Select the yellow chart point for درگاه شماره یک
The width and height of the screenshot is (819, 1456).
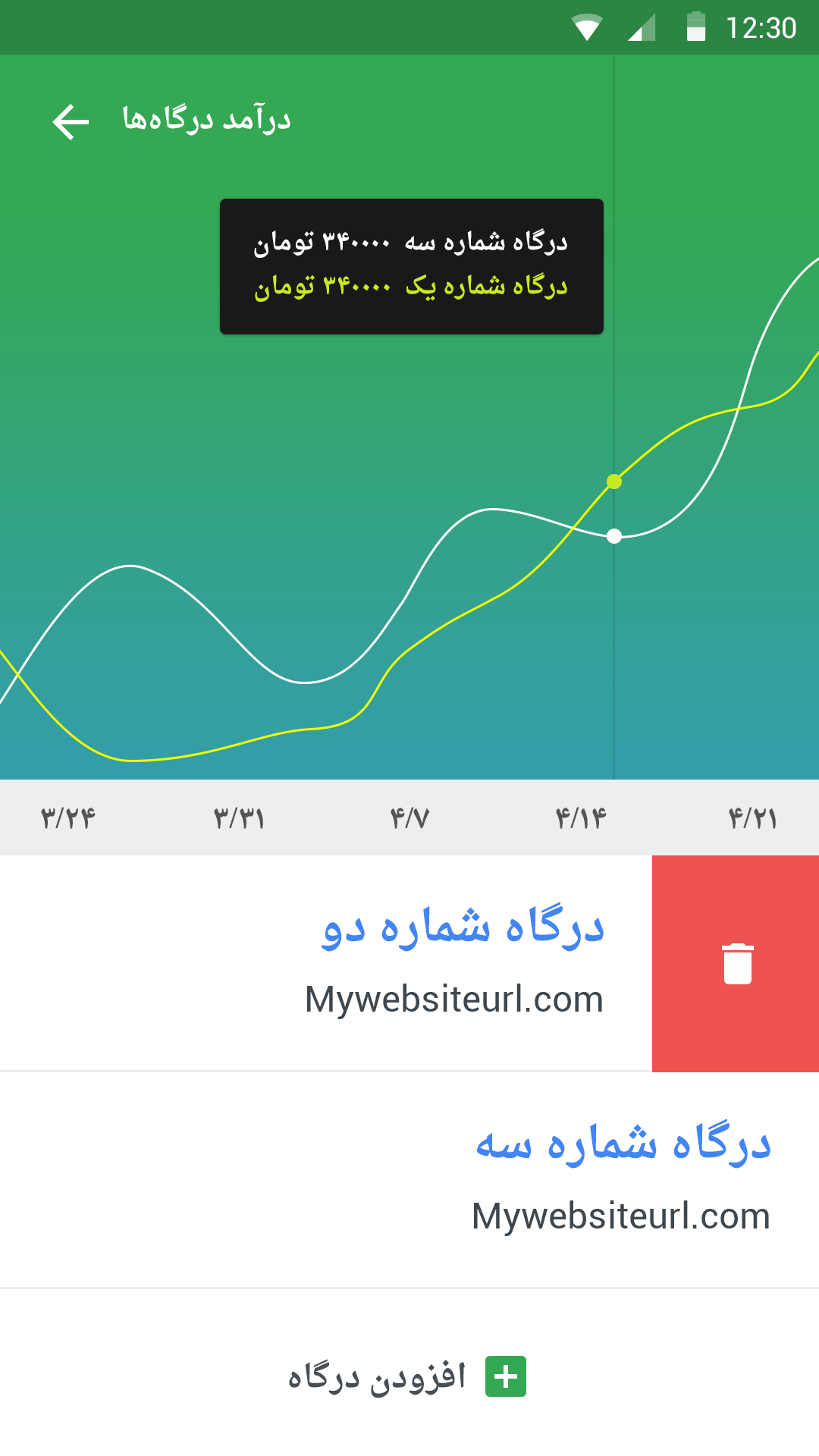point(614,482)
